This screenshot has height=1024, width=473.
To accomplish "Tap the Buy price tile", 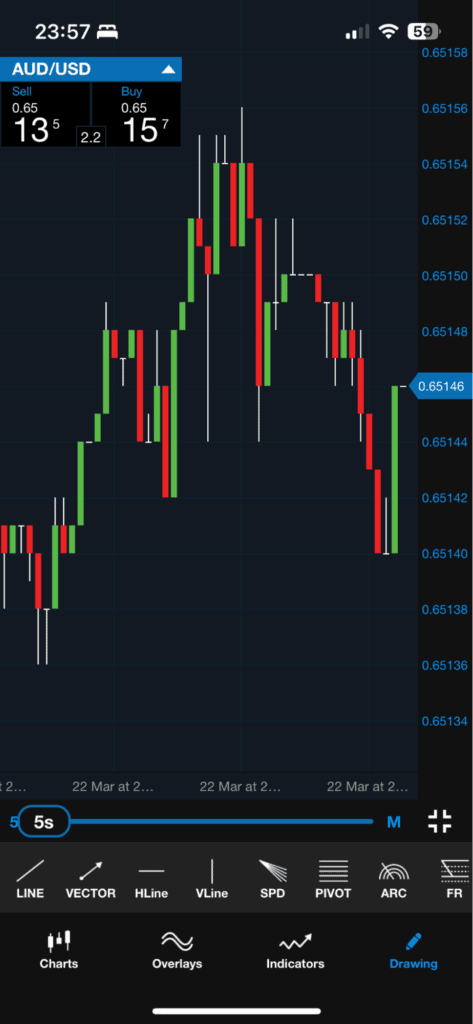I will [137, 114].
